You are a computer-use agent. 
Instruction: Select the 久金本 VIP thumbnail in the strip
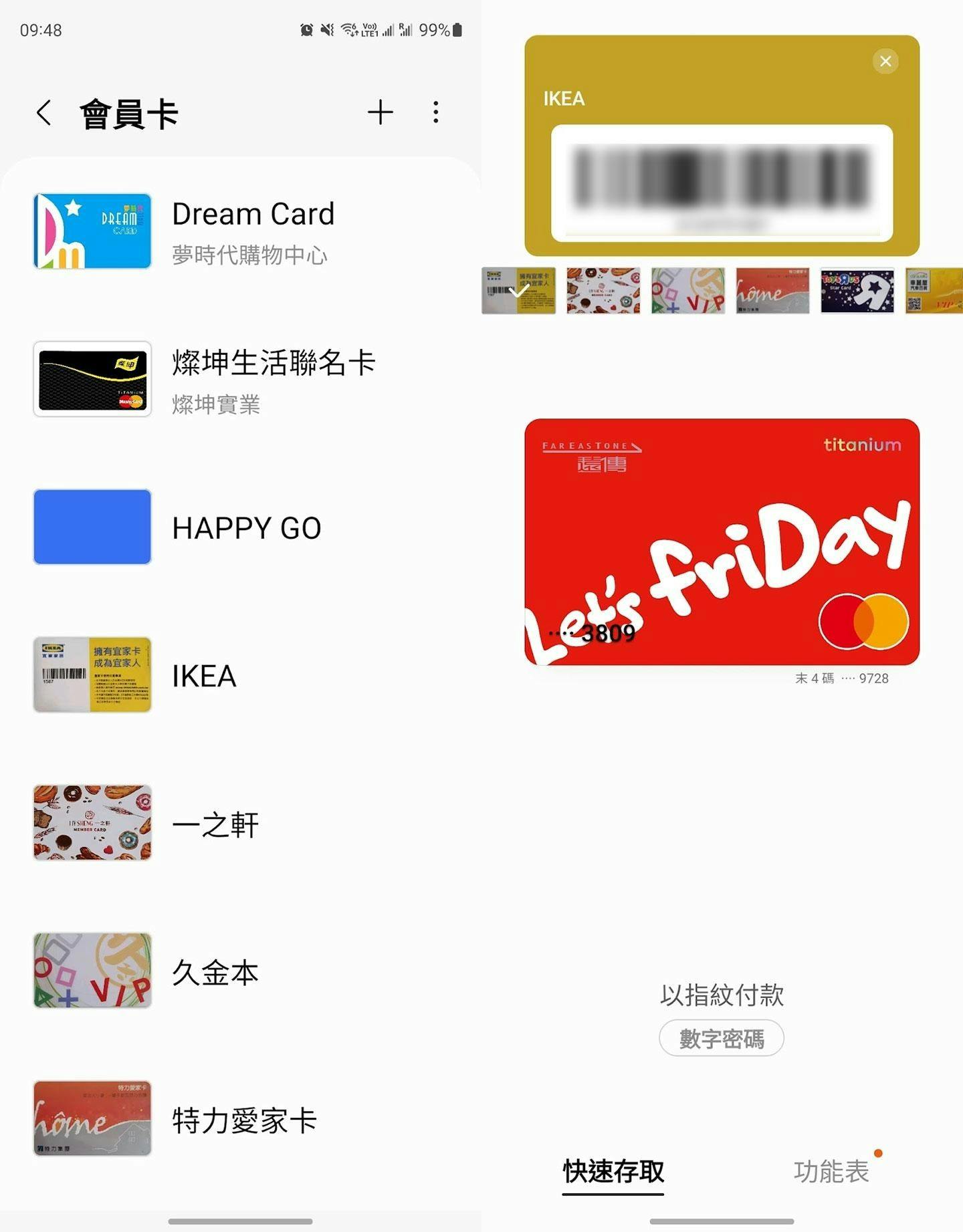pos(687,291)
